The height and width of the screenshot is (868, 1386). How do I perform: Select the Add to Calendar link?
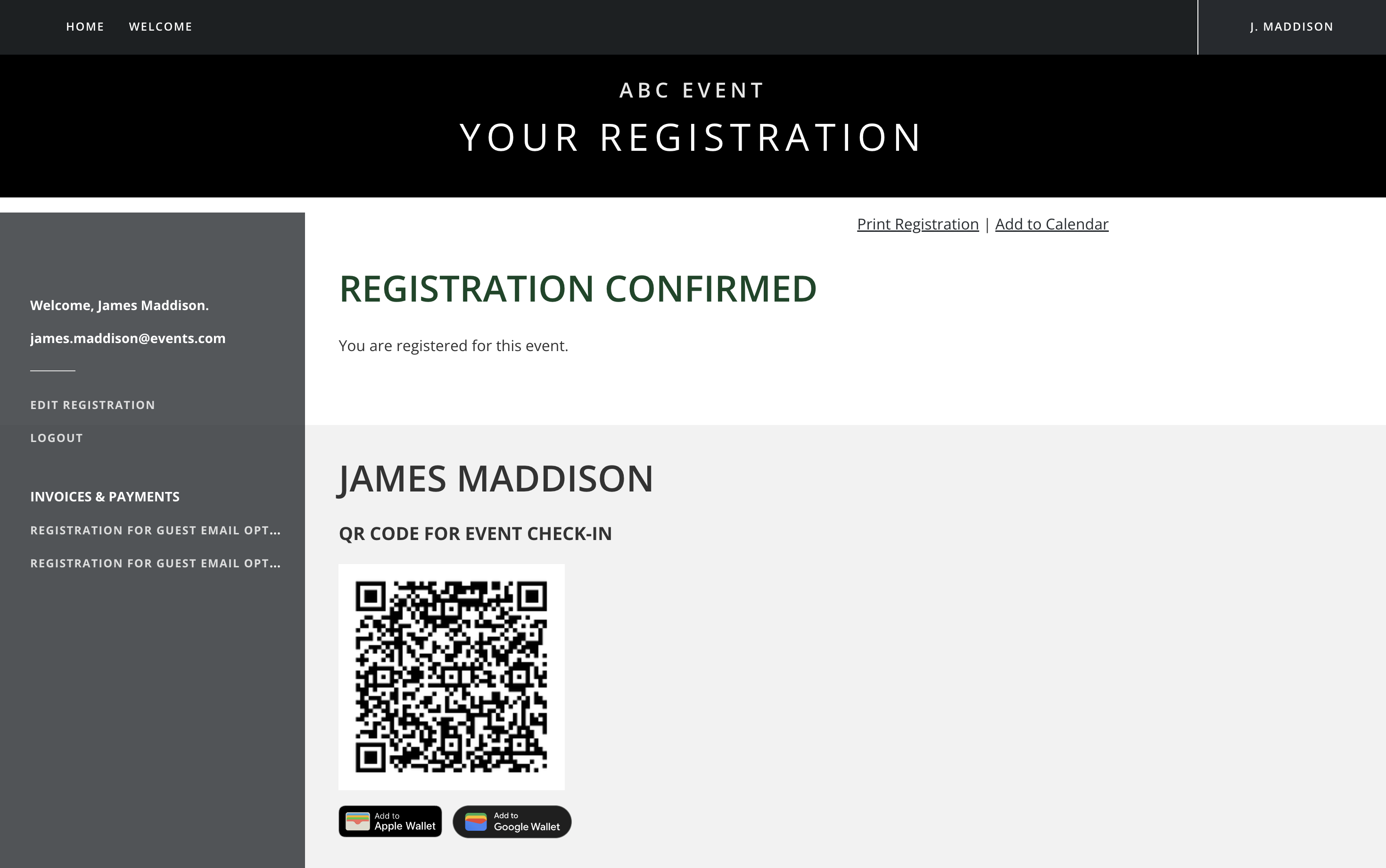coord(1051,224)
